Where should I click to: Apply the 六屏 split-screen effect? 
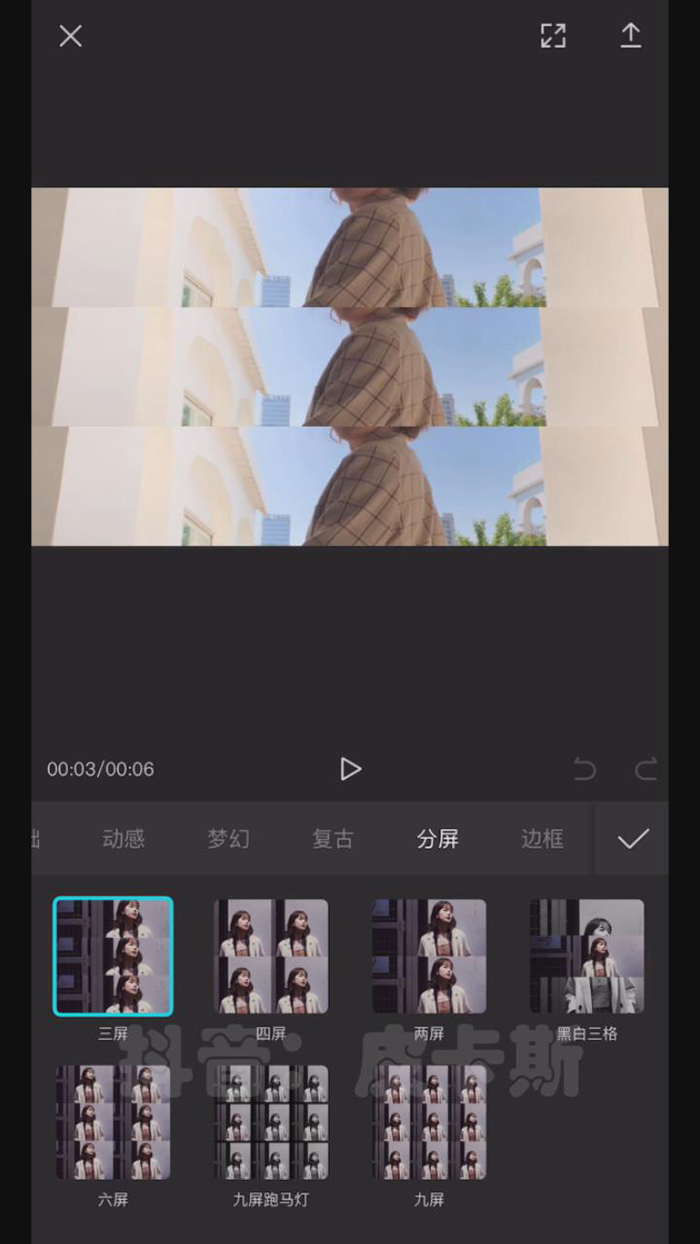(113, 1122)
